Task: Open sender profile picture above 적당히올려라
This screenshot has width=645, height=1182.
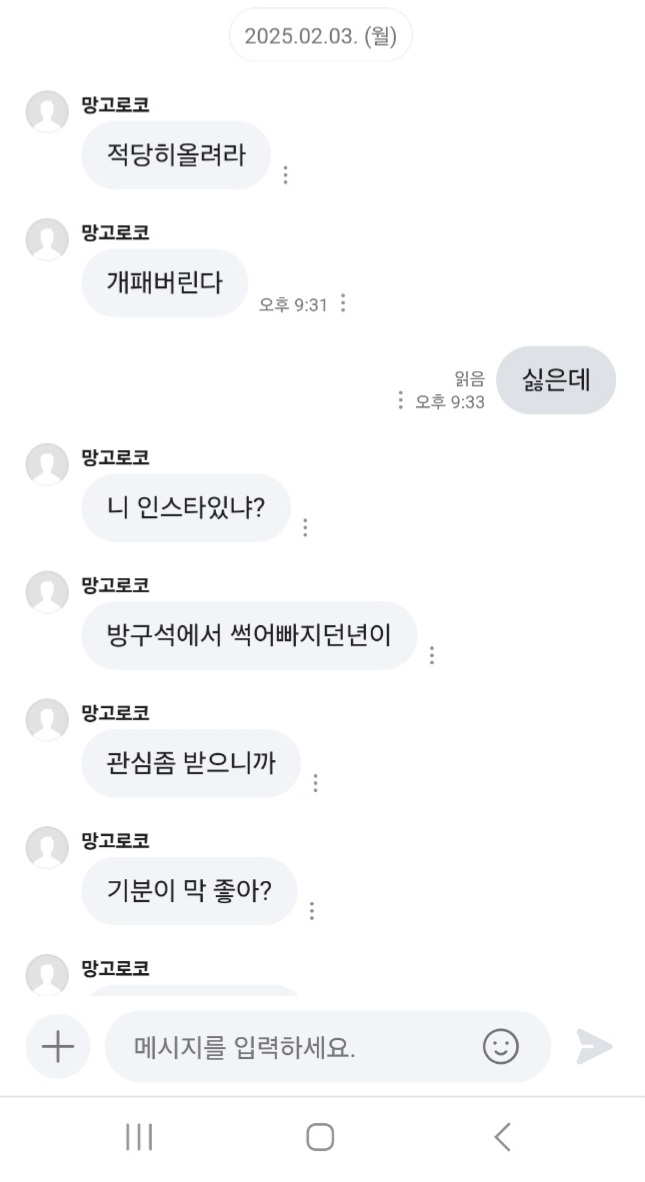Action: [x=47, y=112]
